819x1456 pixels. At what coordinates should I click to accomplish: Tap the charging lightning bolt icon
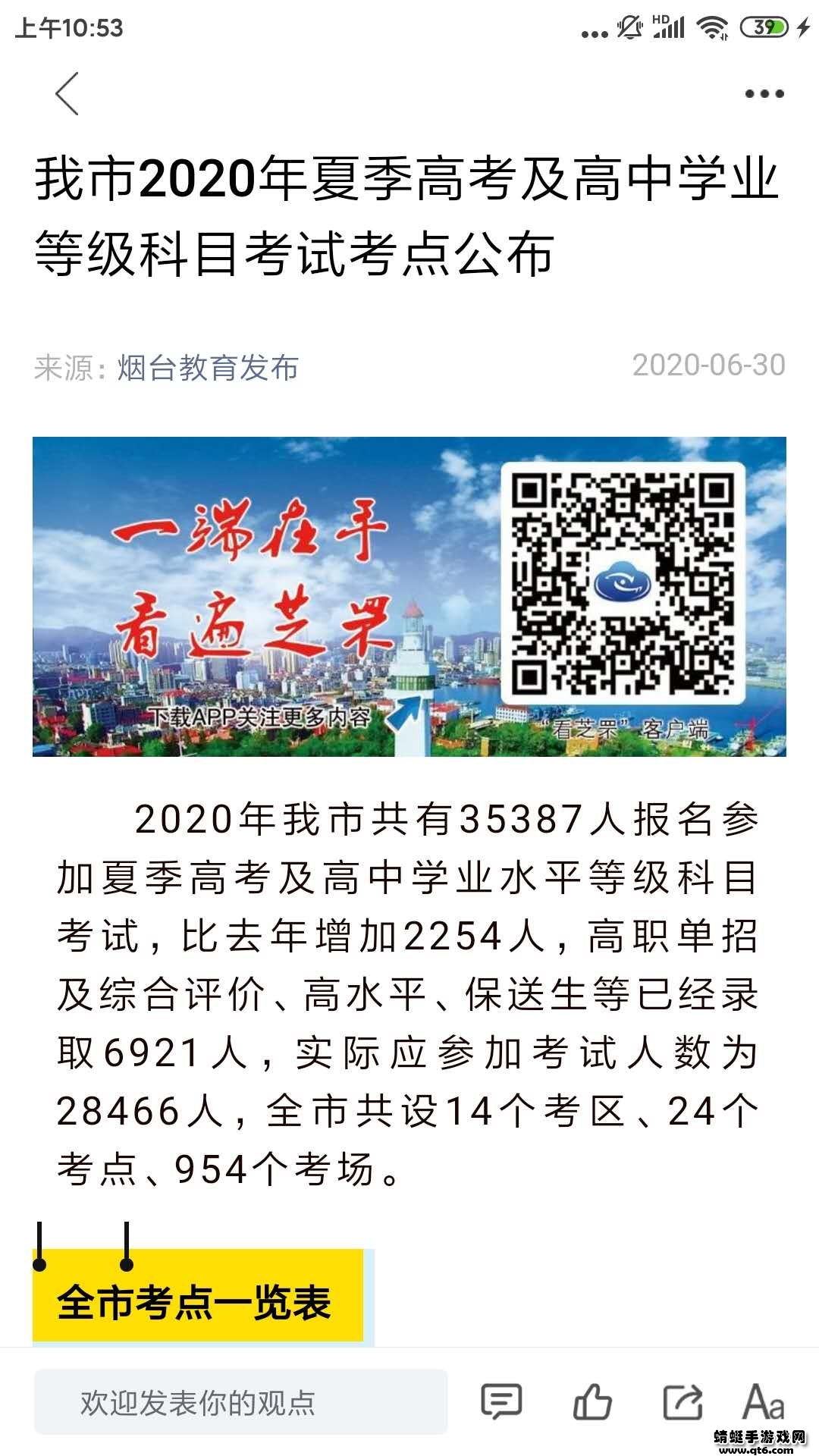coord(802,27)
